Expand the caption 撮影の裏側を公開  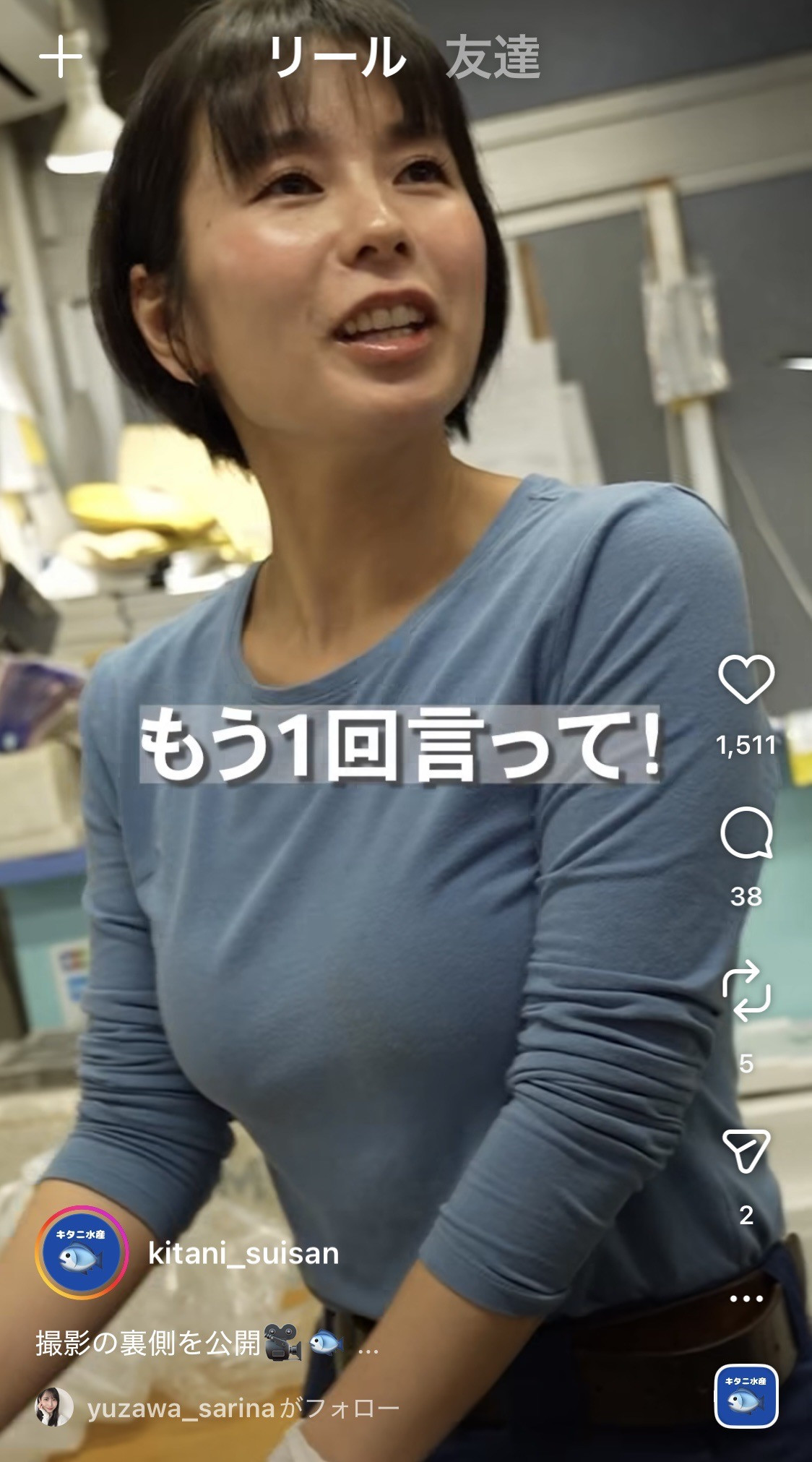367,1344
